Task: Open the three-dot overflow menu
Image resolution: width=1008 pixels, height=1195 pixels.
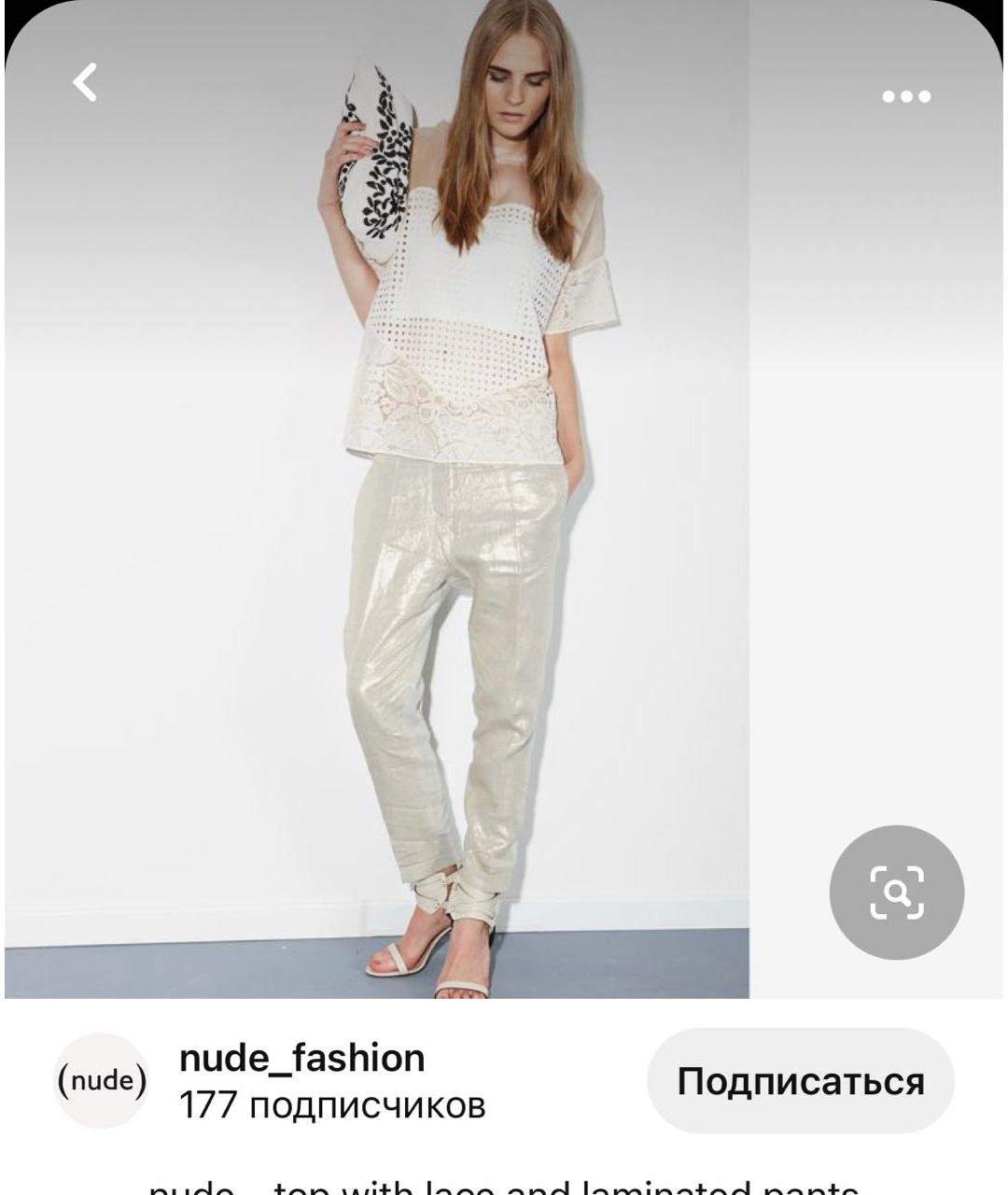Action: tap(906, 96)
